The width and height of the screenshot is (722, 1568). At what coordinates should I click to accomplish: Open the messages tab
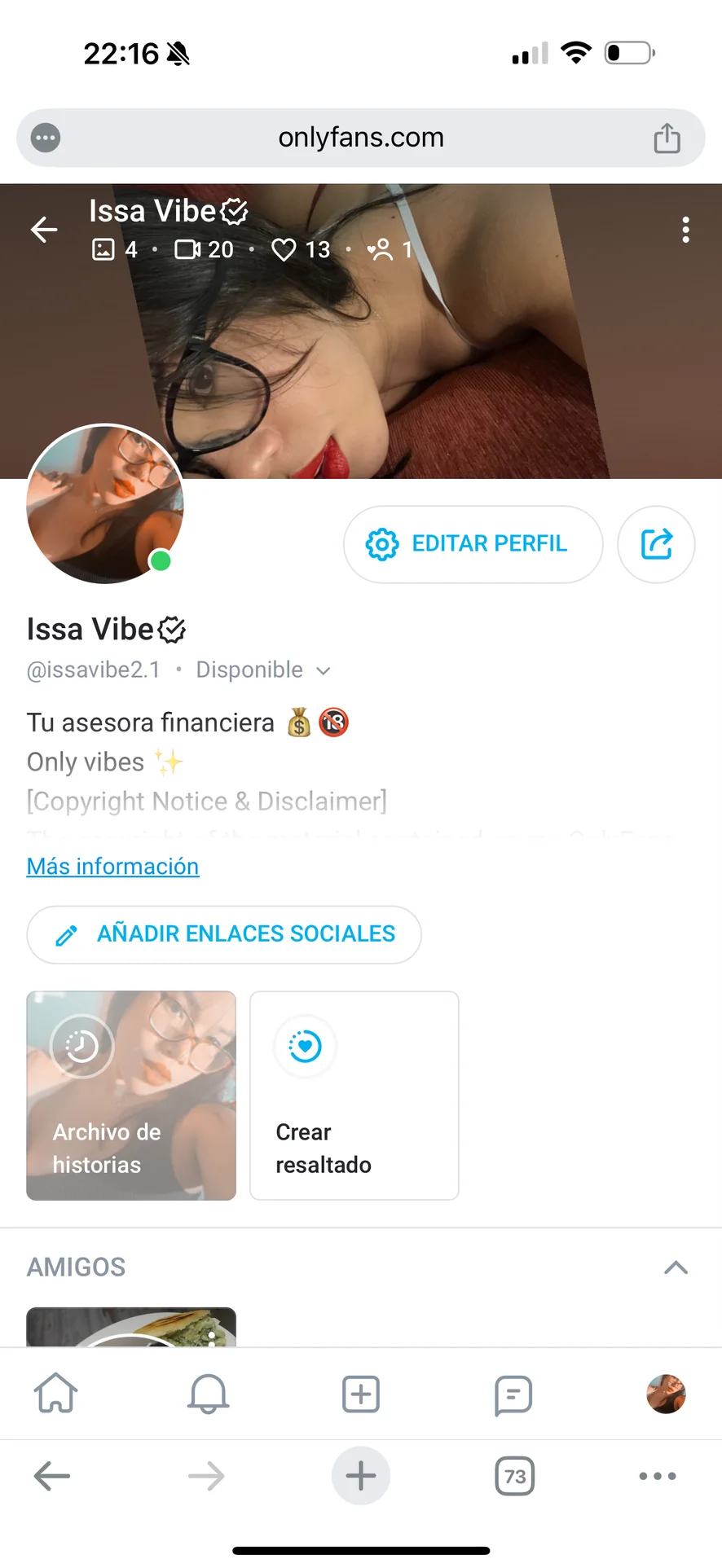point(513,1394)
